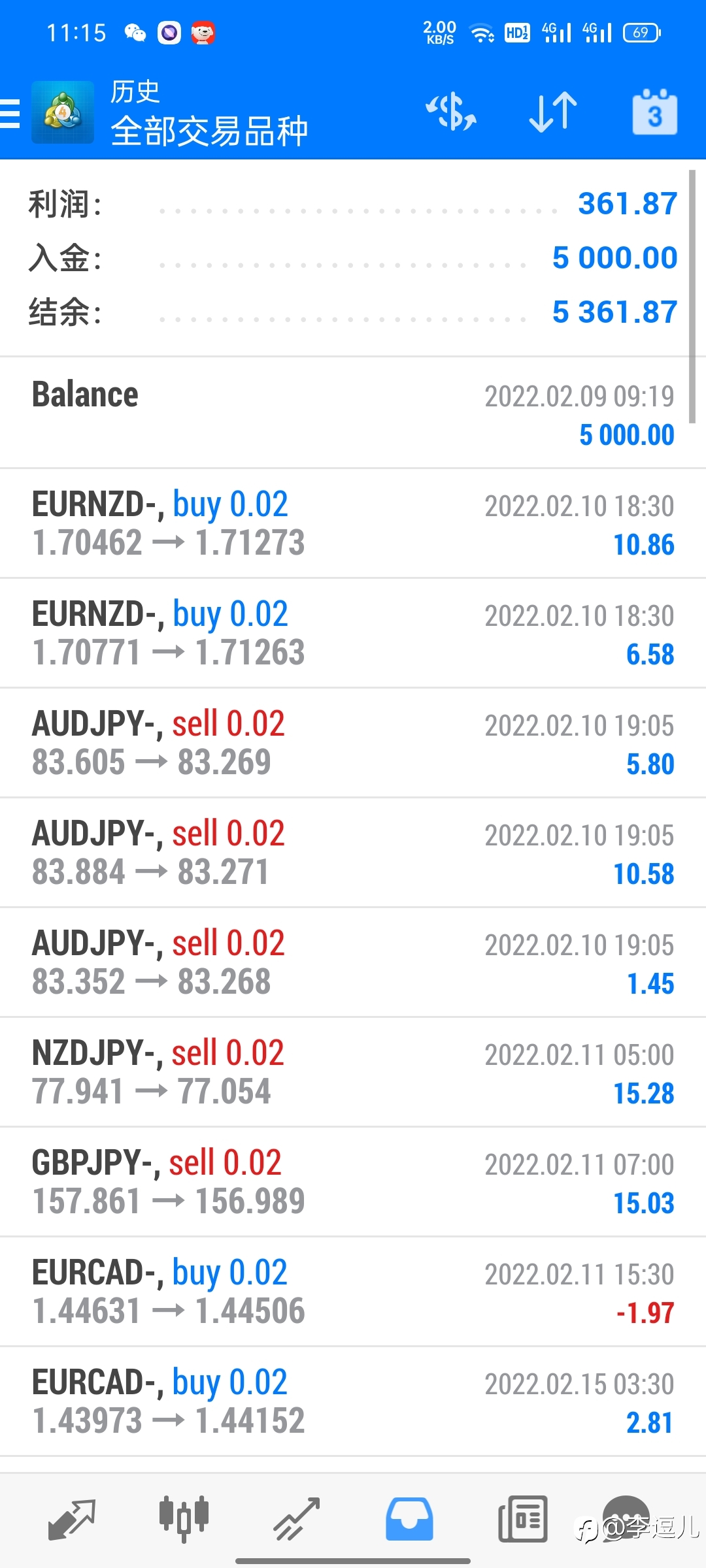The height and width of the screenshot is (1568, 706).
Task: Open EURCAD buy trade with -1.97 loss
Action: 353,1292
